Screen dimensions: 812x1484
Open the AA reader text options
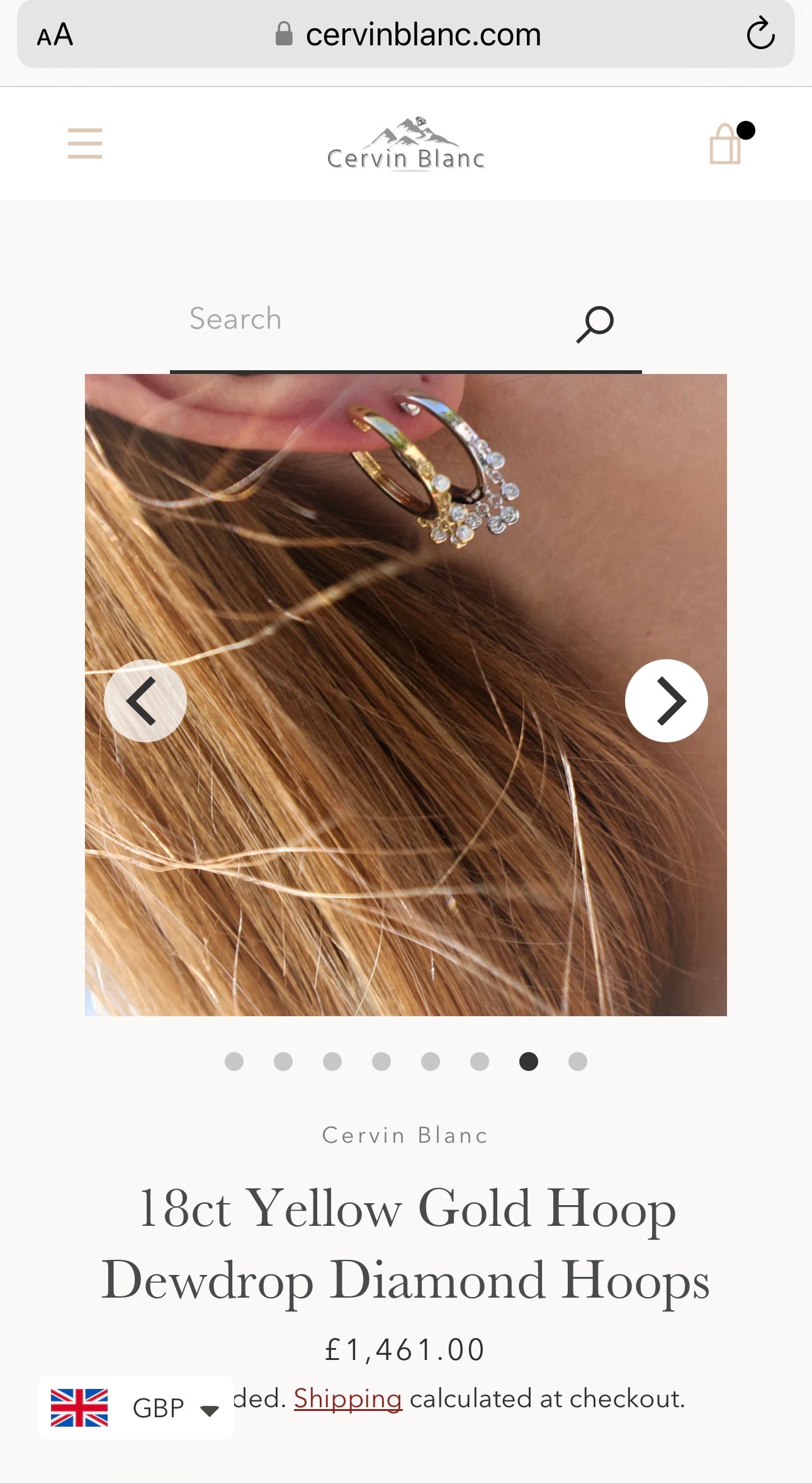55,35
